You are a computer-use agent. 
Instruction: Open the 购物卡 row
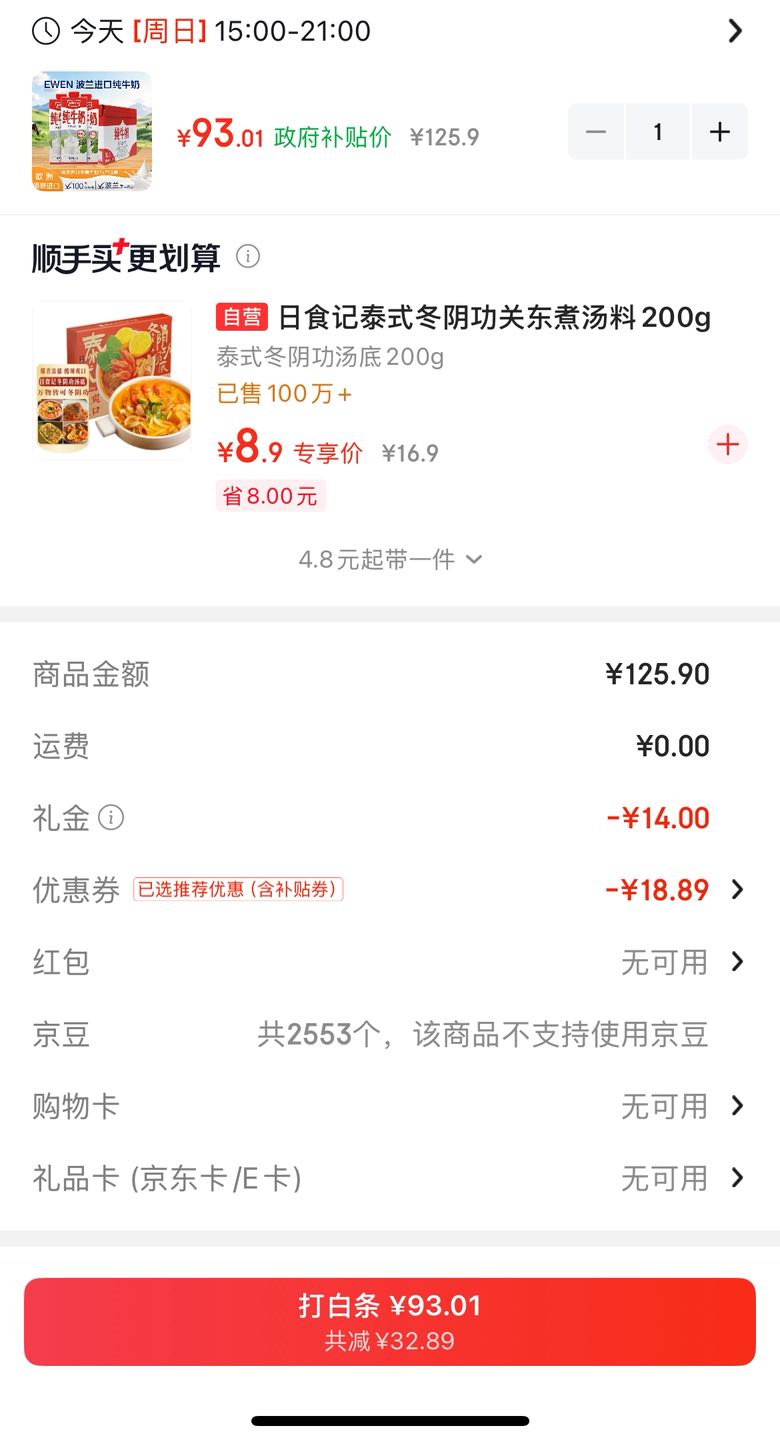tap(390, 1106)
